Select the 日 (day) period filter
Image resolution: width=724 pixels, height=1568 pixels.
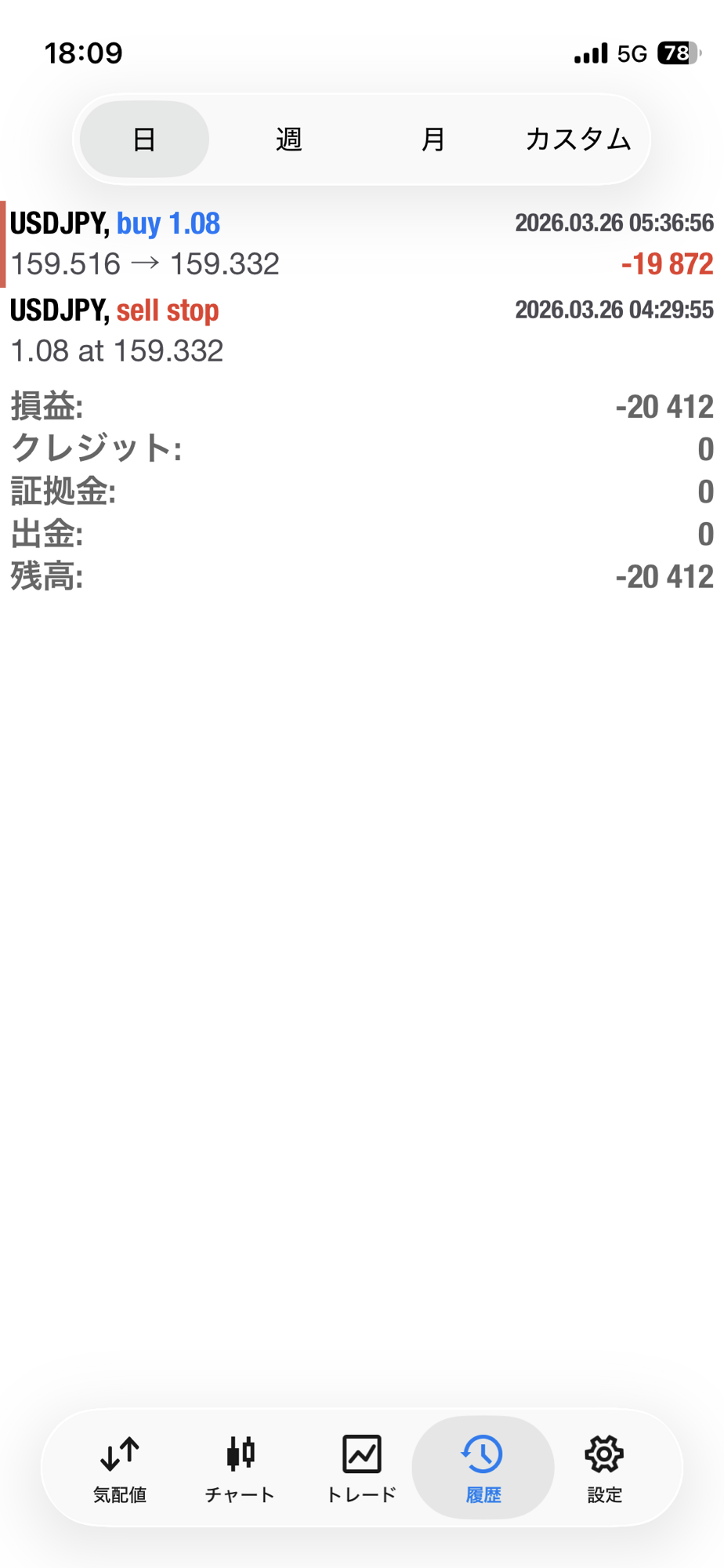tap(144, 140)
